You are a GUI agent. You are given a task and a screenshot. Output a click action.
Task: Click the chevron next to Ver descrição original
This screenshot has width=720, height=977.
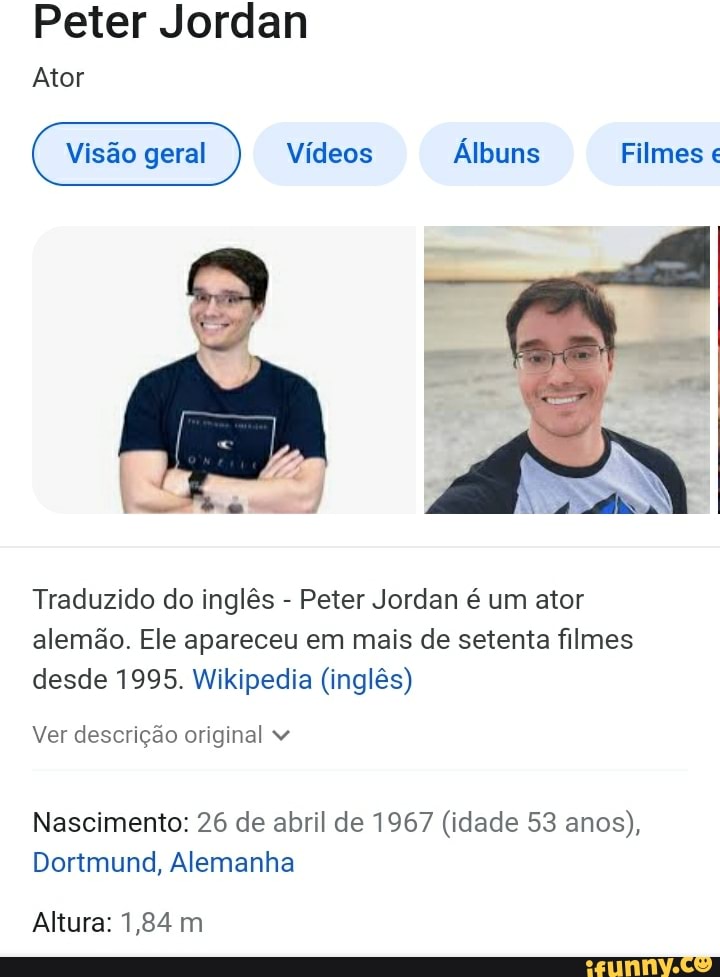pyautogui.click(x=281, y=735)
